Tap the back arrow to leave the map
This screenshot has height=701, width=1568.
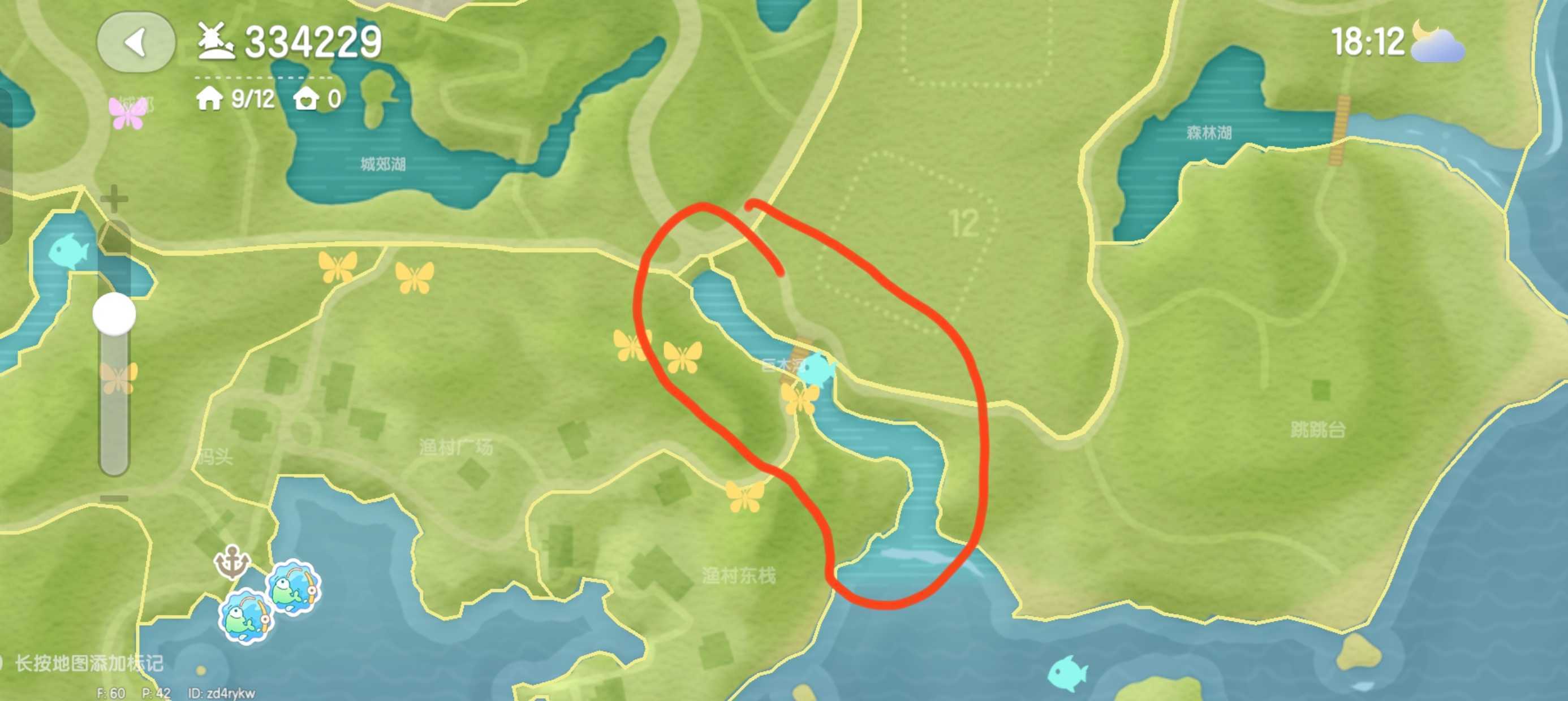tap(136, 42)
